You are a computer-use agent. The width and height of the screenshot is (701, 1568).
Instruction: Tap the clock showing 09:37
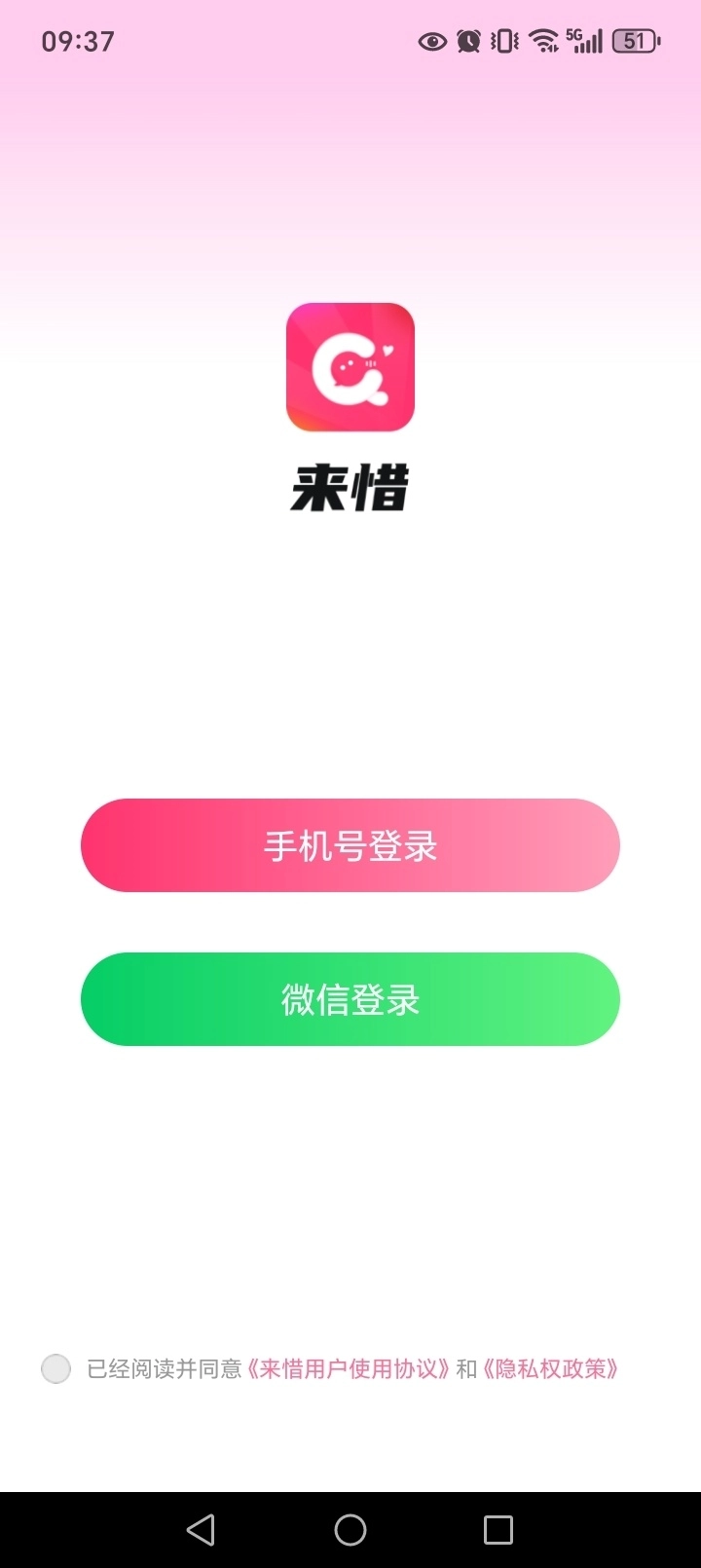(x=76, y=41)
